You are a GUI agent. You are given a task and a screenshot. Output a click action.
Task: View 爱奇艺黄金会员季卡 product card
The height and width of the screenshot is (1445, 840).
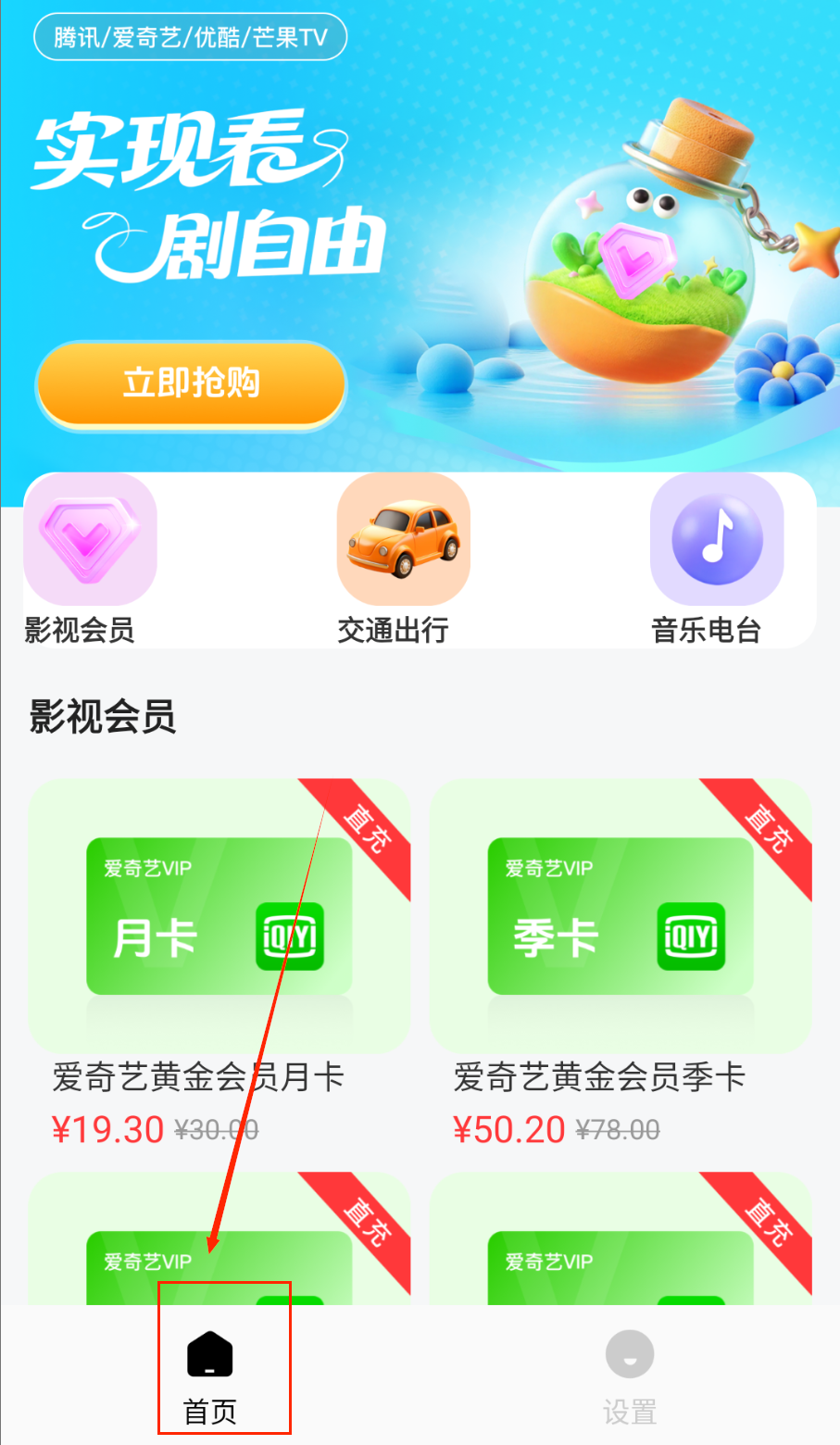(621, 963)
